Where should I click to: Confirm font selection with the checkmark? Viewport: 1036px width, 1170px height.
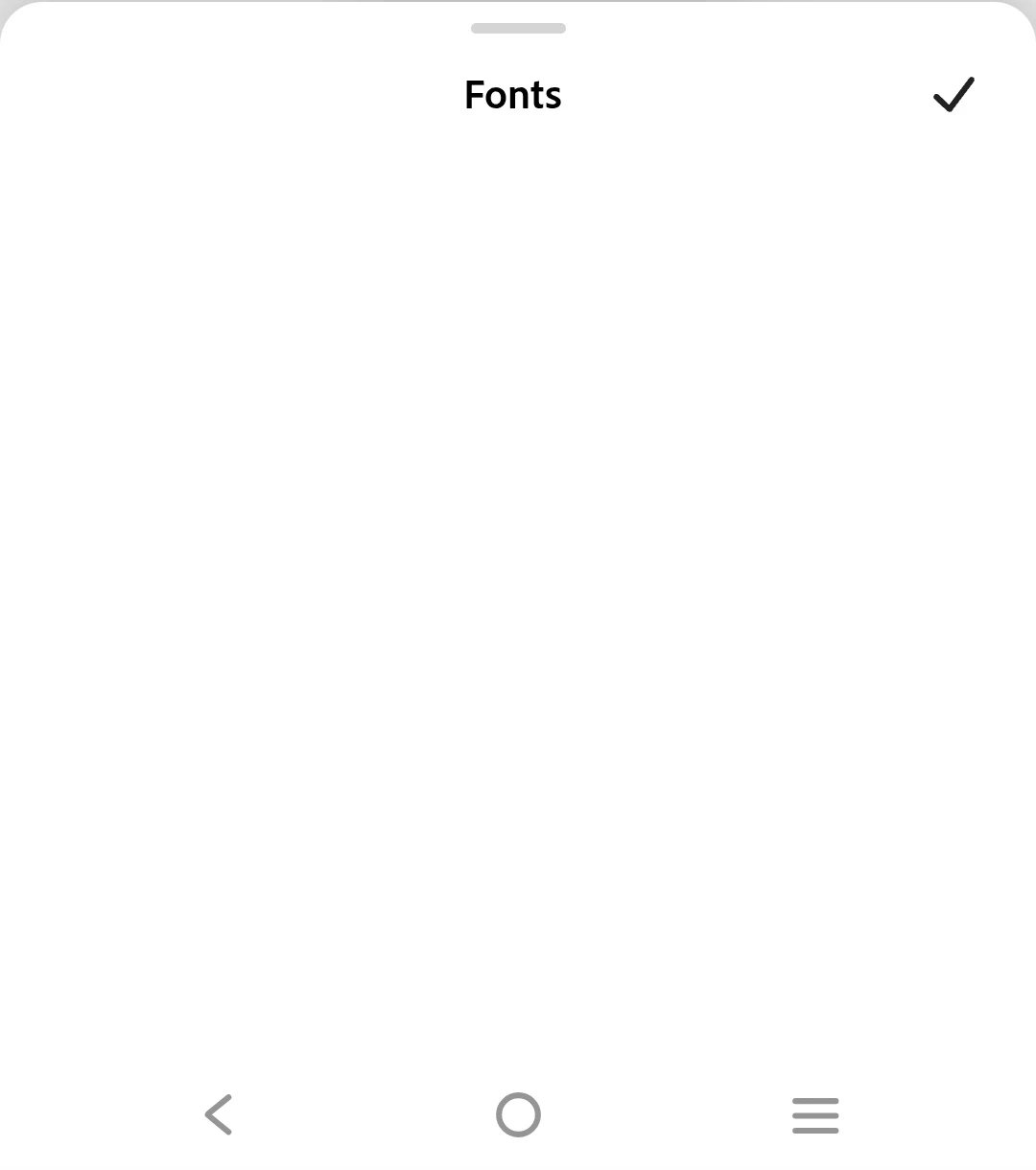954,95
